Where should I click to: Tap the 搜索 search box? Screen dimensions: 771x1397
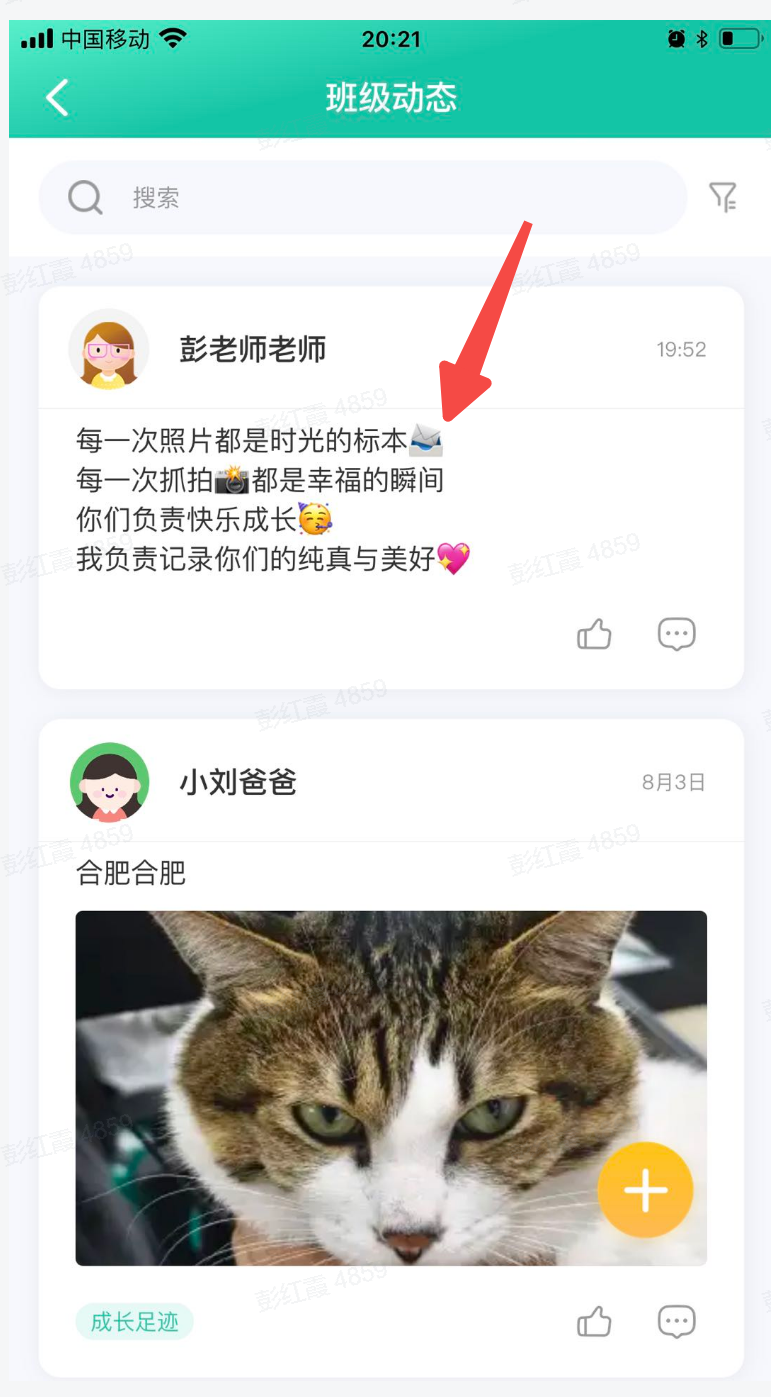click(x=362, y=197)
